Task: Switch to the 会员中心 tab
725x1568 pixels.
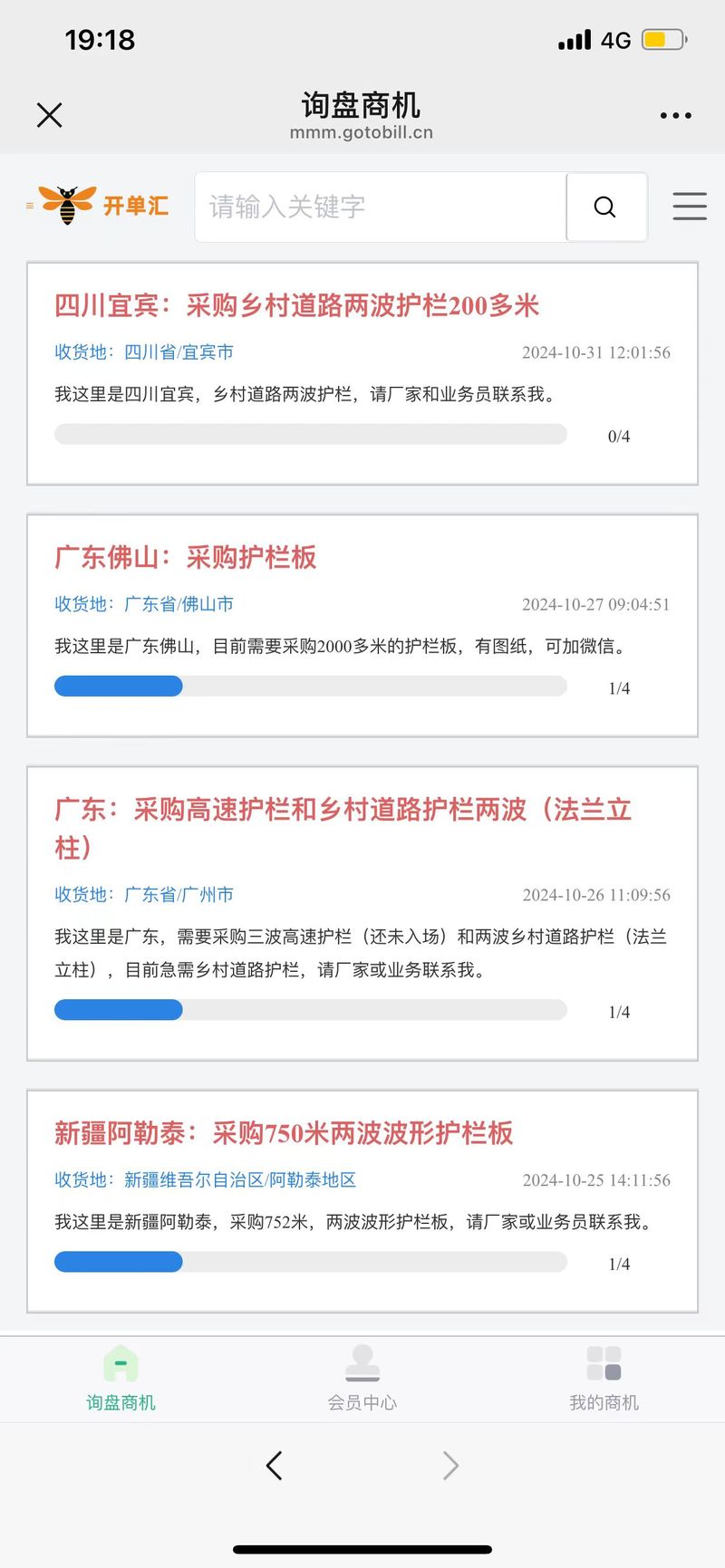Action: [362, 1379]
